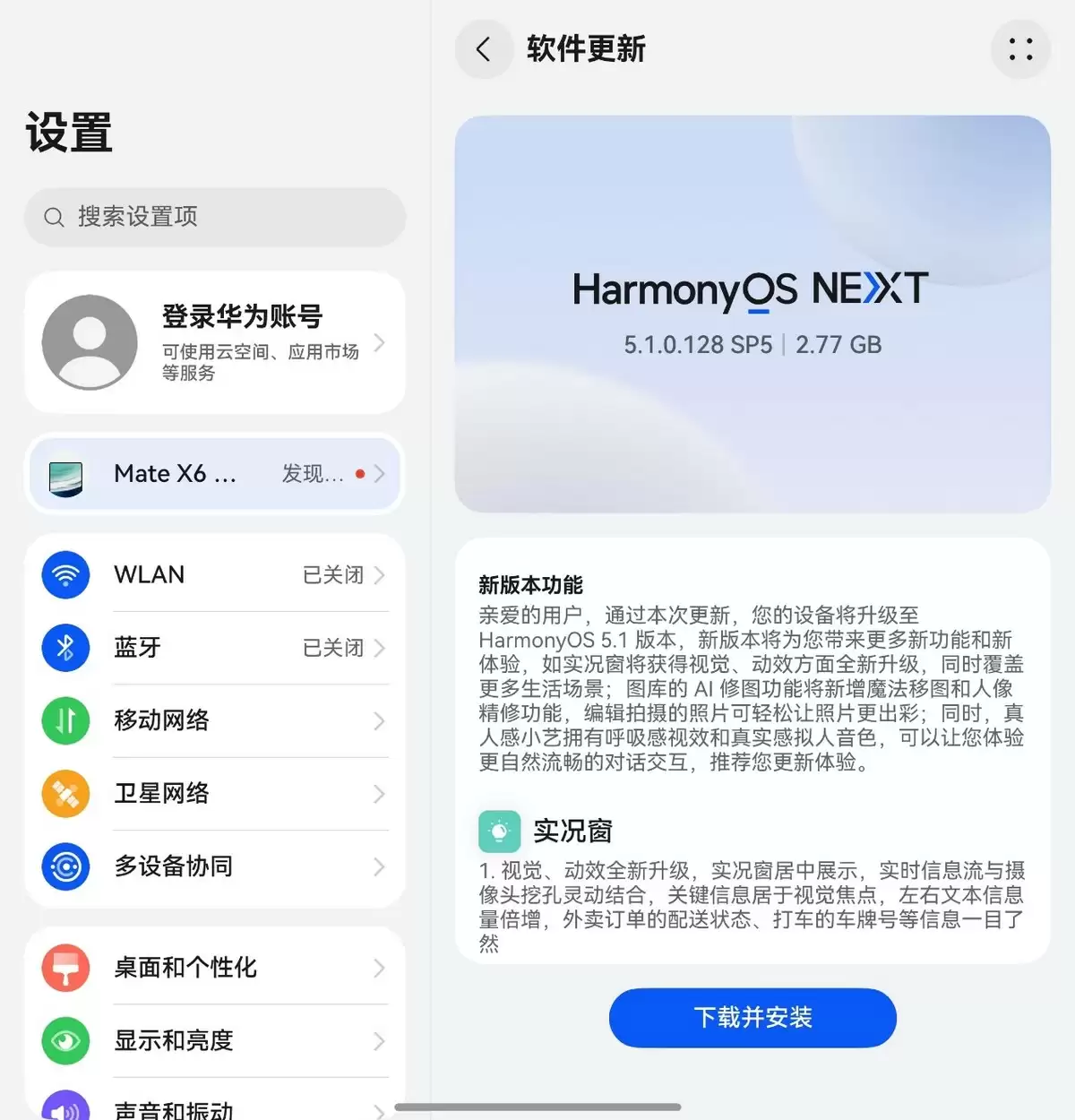Screen dimensions: 1075x1120
Task: Open 多设备协同 settings
Action: pos(215,866)
